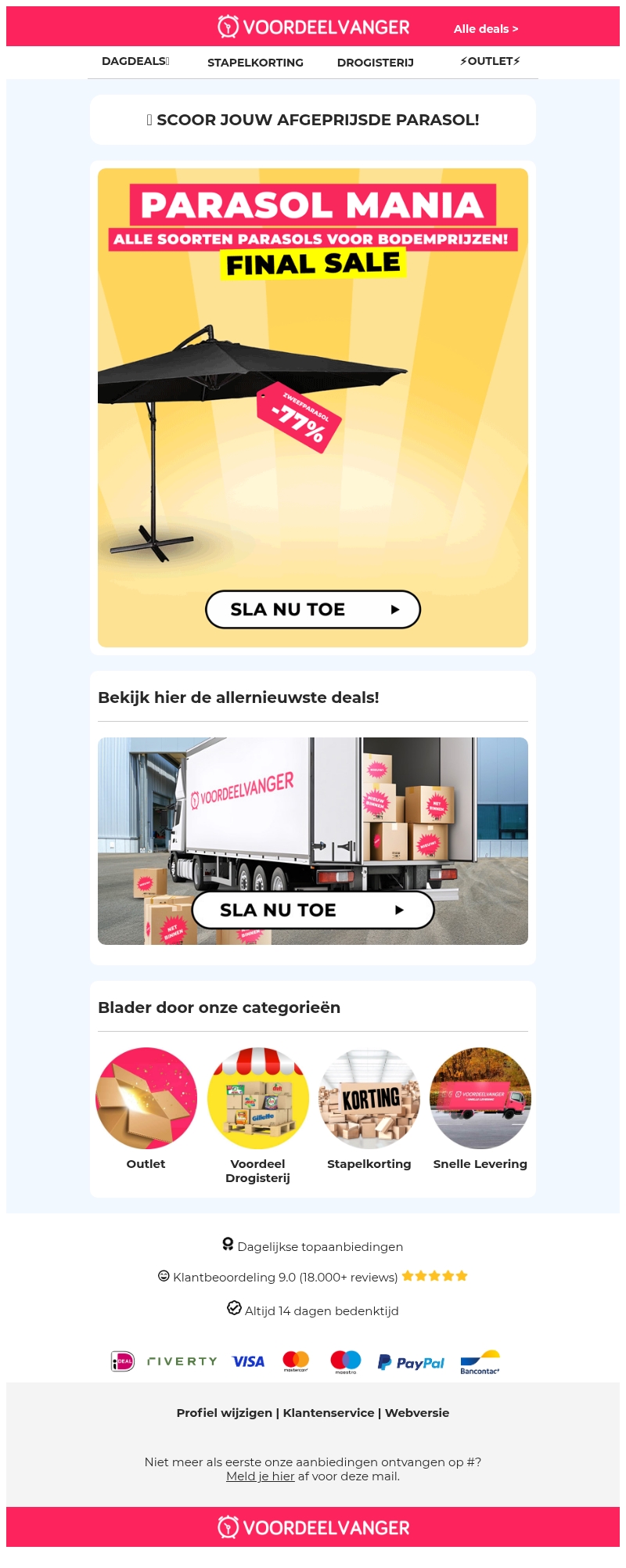626x1568 pixels.
Task: Go to the Dagdeals section
Action: [x=135, y=61]
